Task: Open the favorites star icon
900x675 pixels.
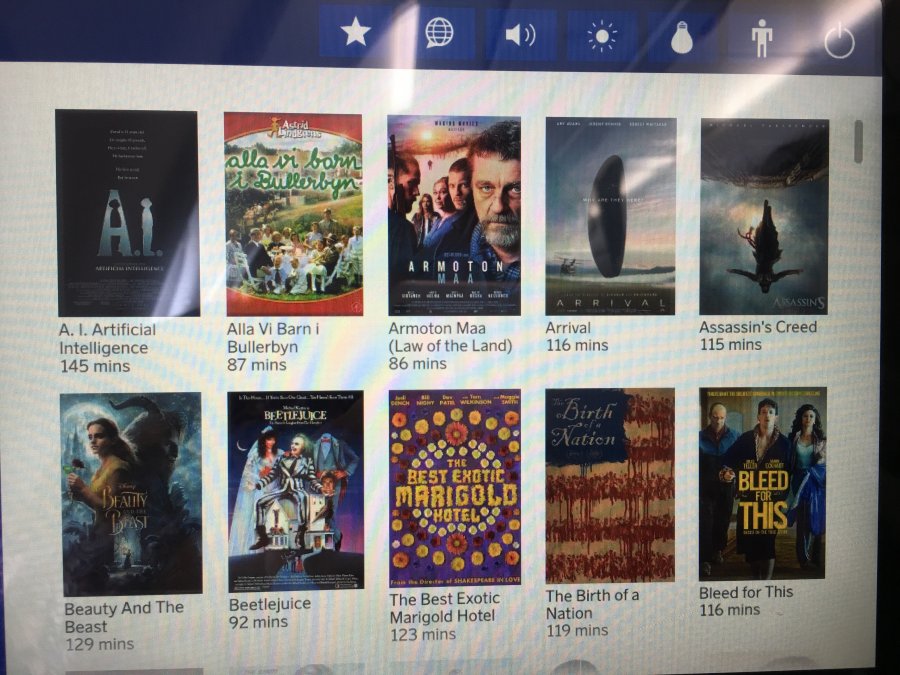Action: point(356,33)
